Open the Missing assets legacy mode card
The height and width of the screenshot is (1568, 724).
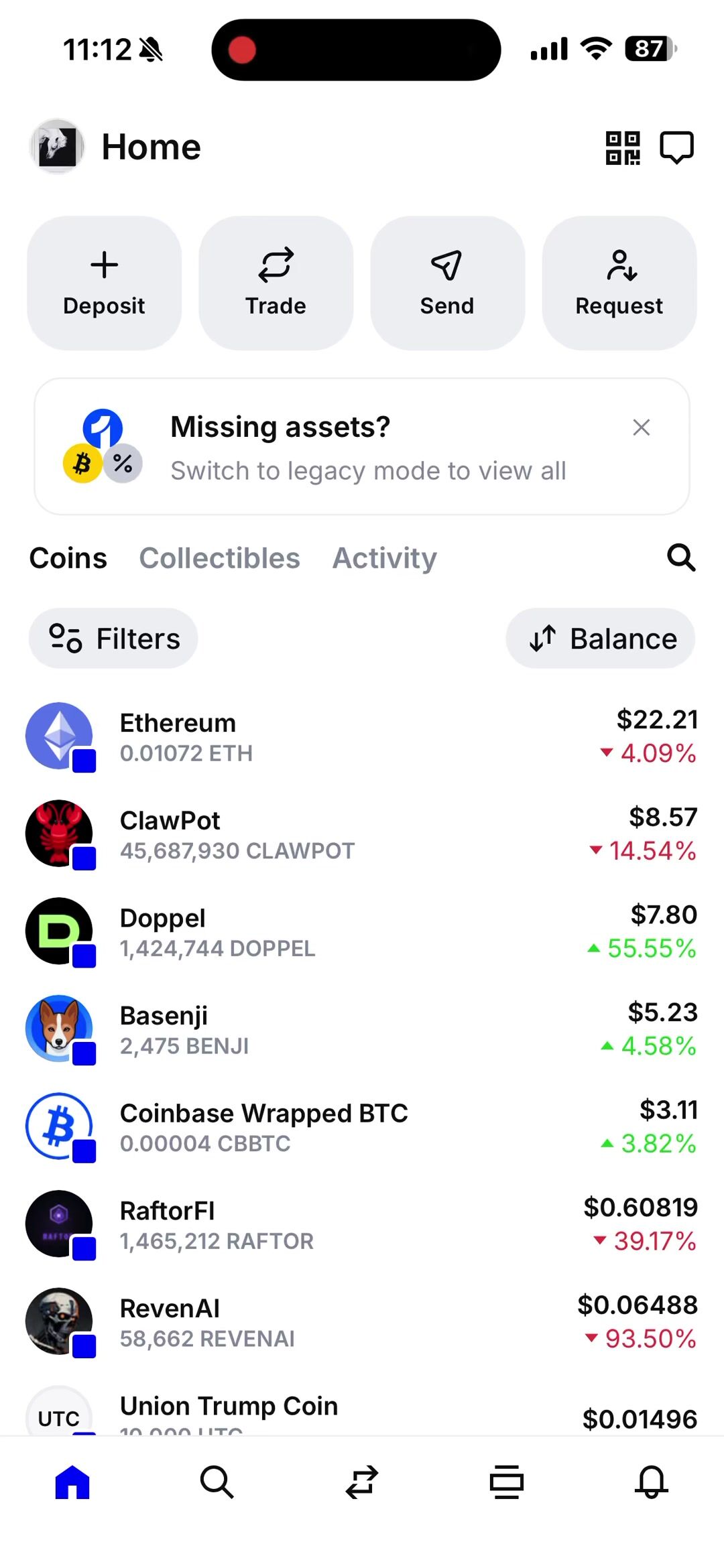(x=362, y=448)
